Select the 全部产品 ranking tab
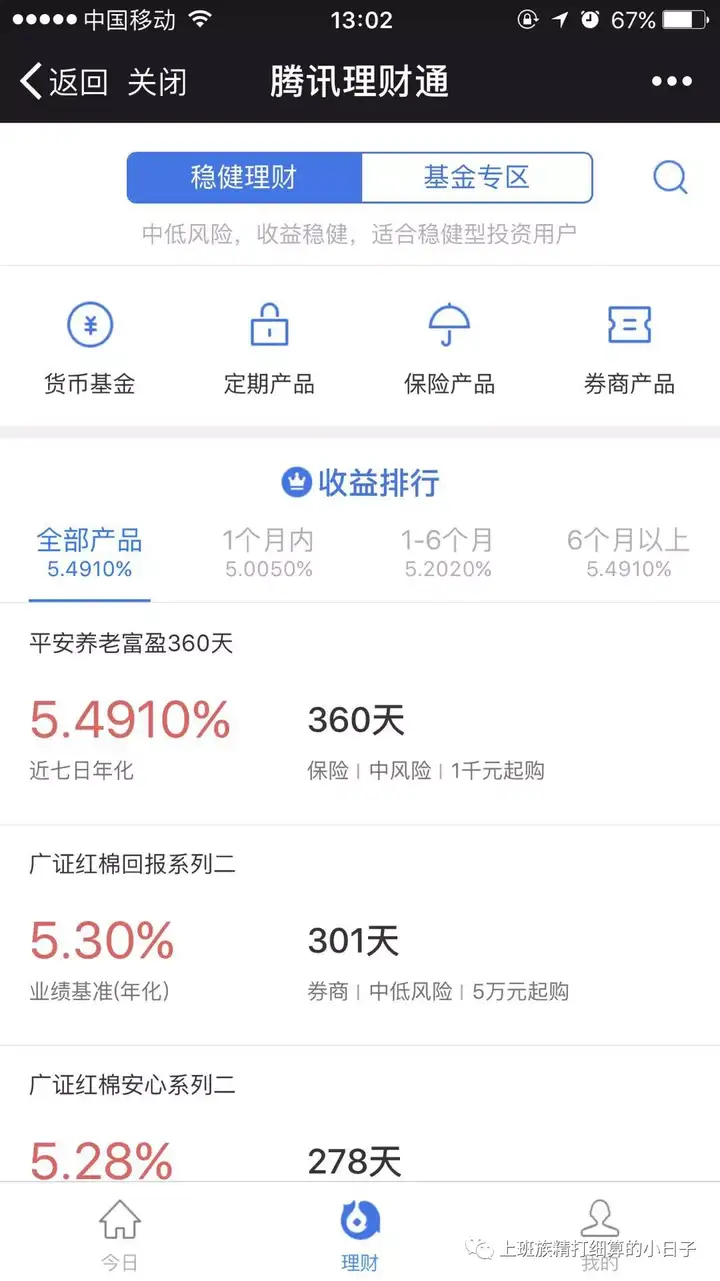The image size is (720, 1281). (90, 553)
